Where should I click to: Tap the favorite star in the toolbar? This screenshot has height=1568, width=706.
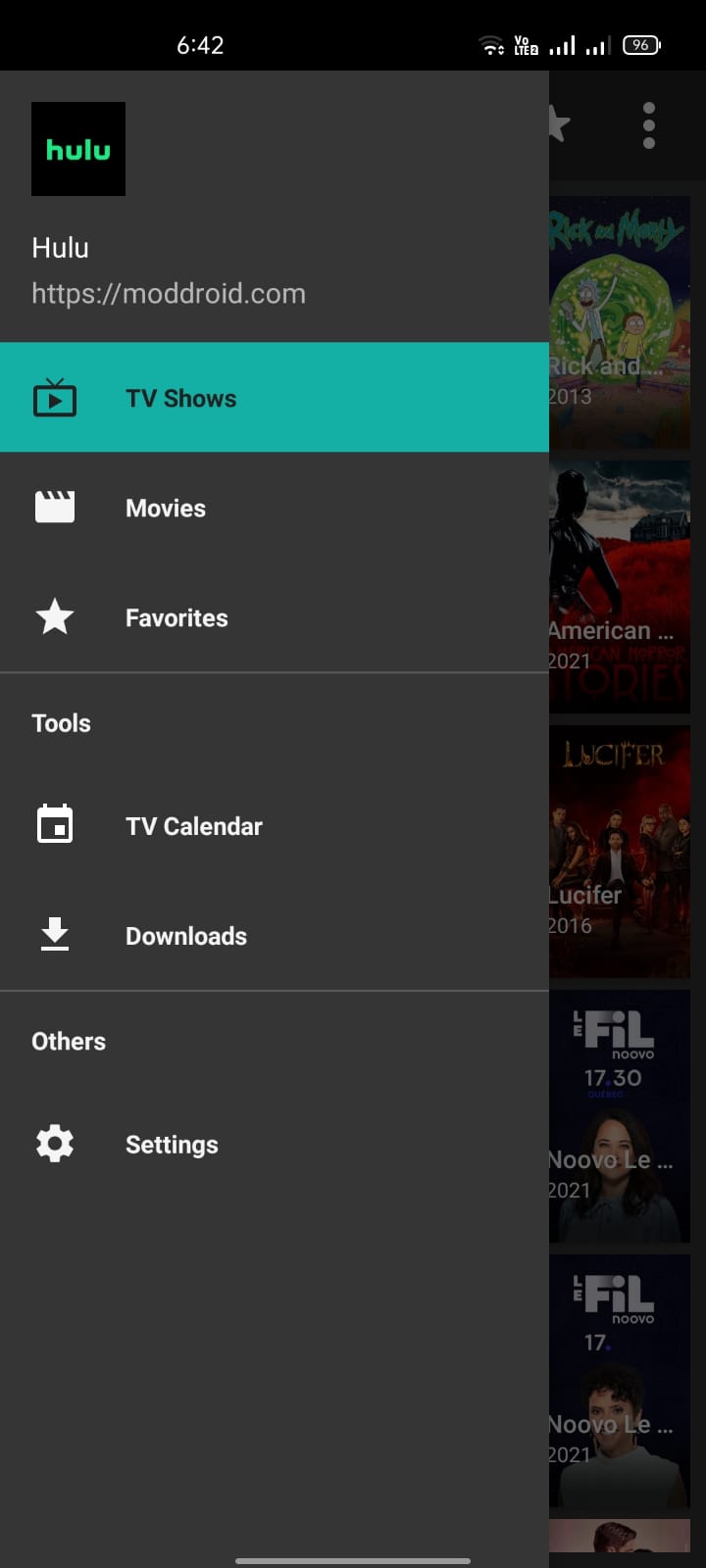click(x=555, y=125)
